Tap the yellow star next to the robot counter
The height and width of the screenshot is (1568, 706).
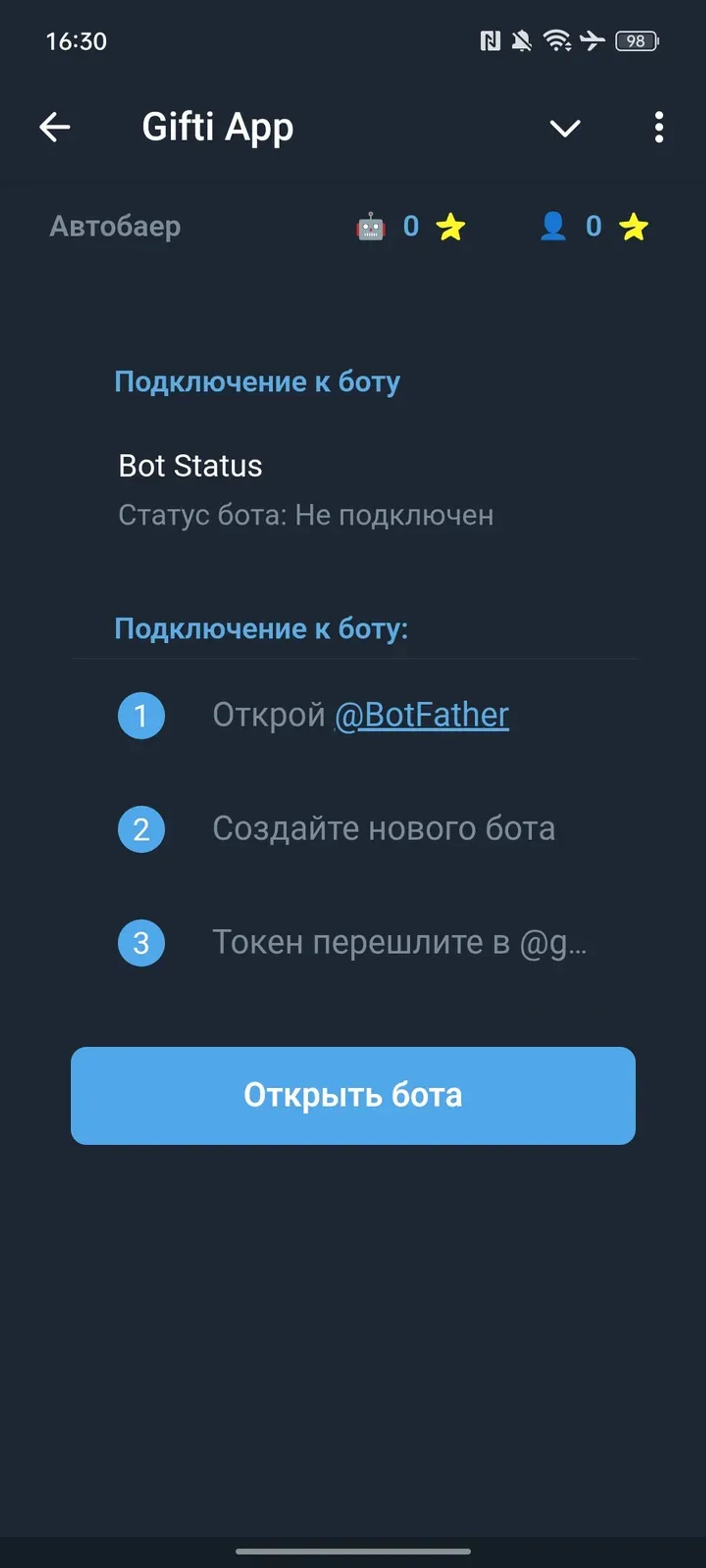pyautogui.click(x=452, y=227)
